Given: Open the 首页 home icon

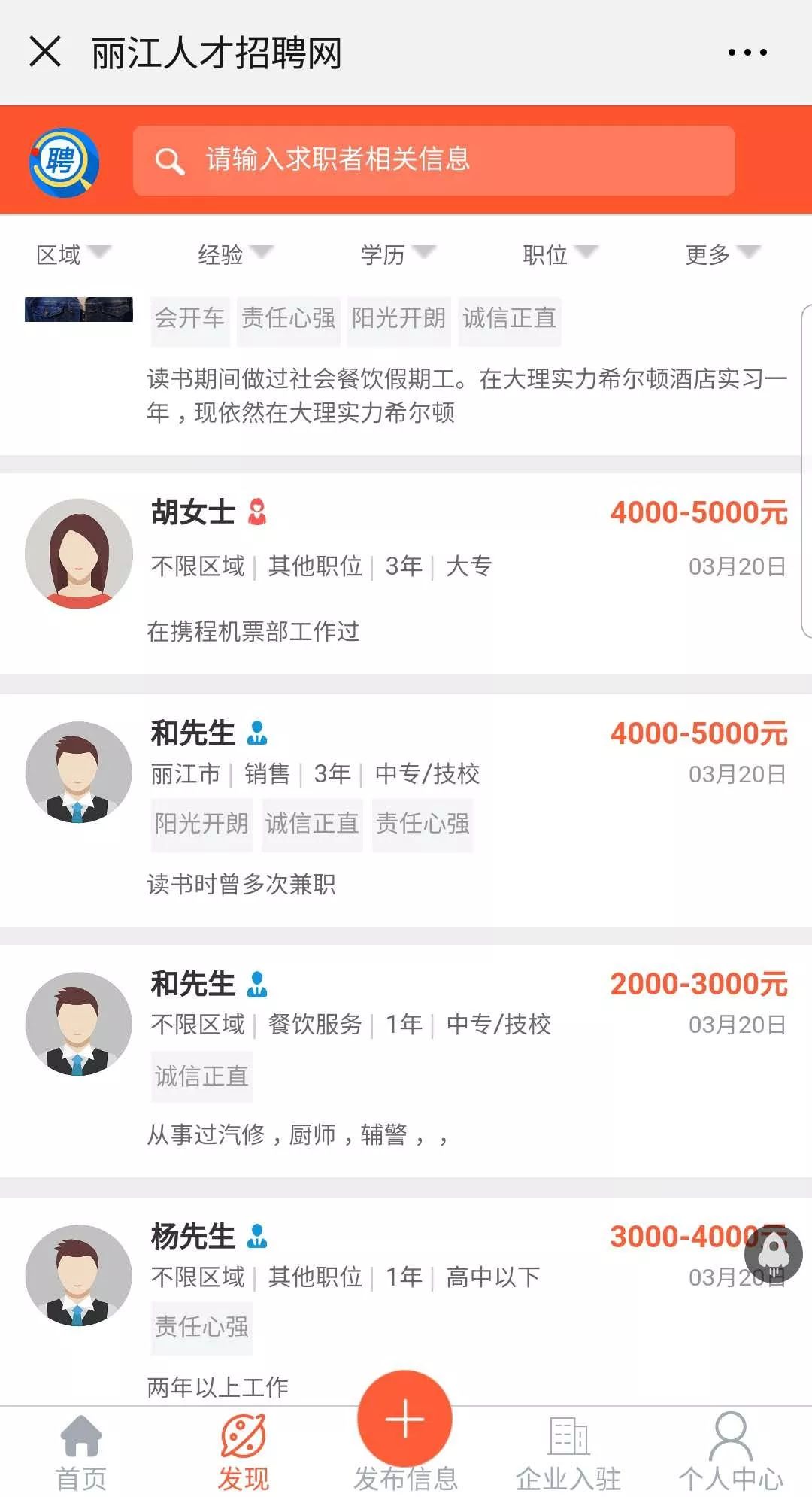Looking at the screenshot, I should click(x=81, y=1435).
